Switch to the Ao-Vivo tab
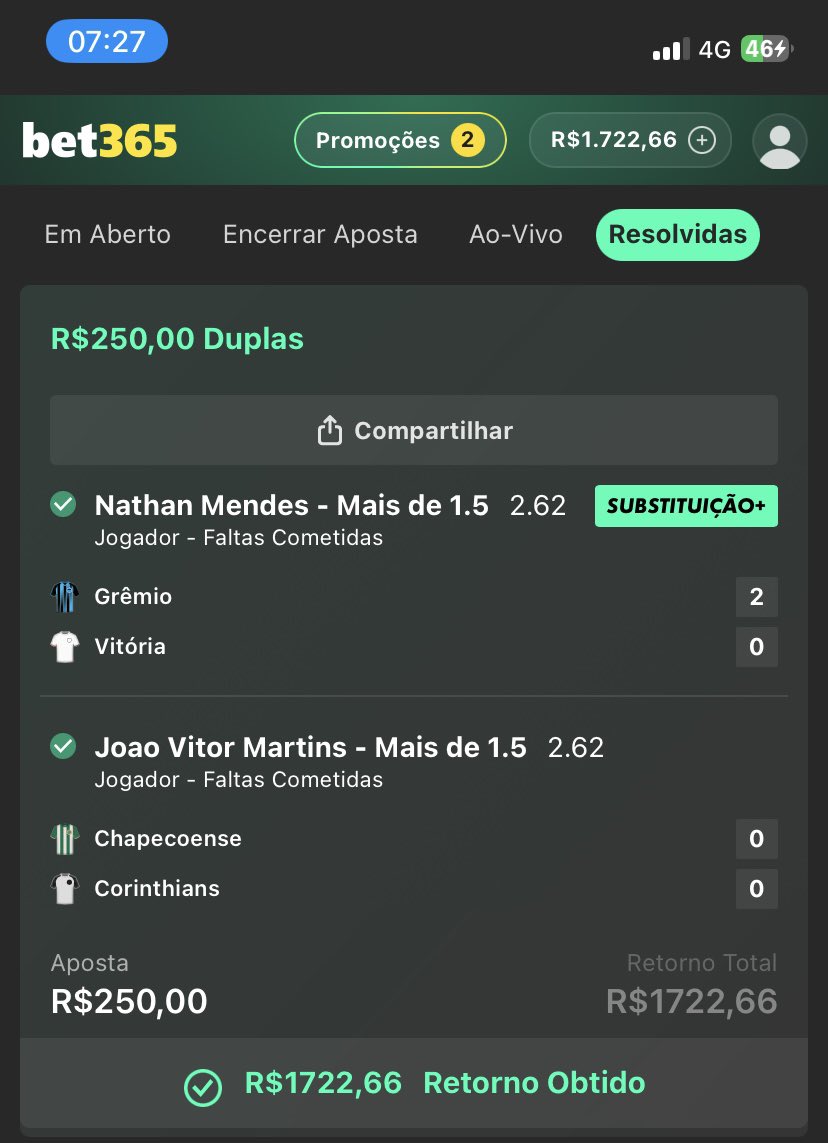 (516, 234)
